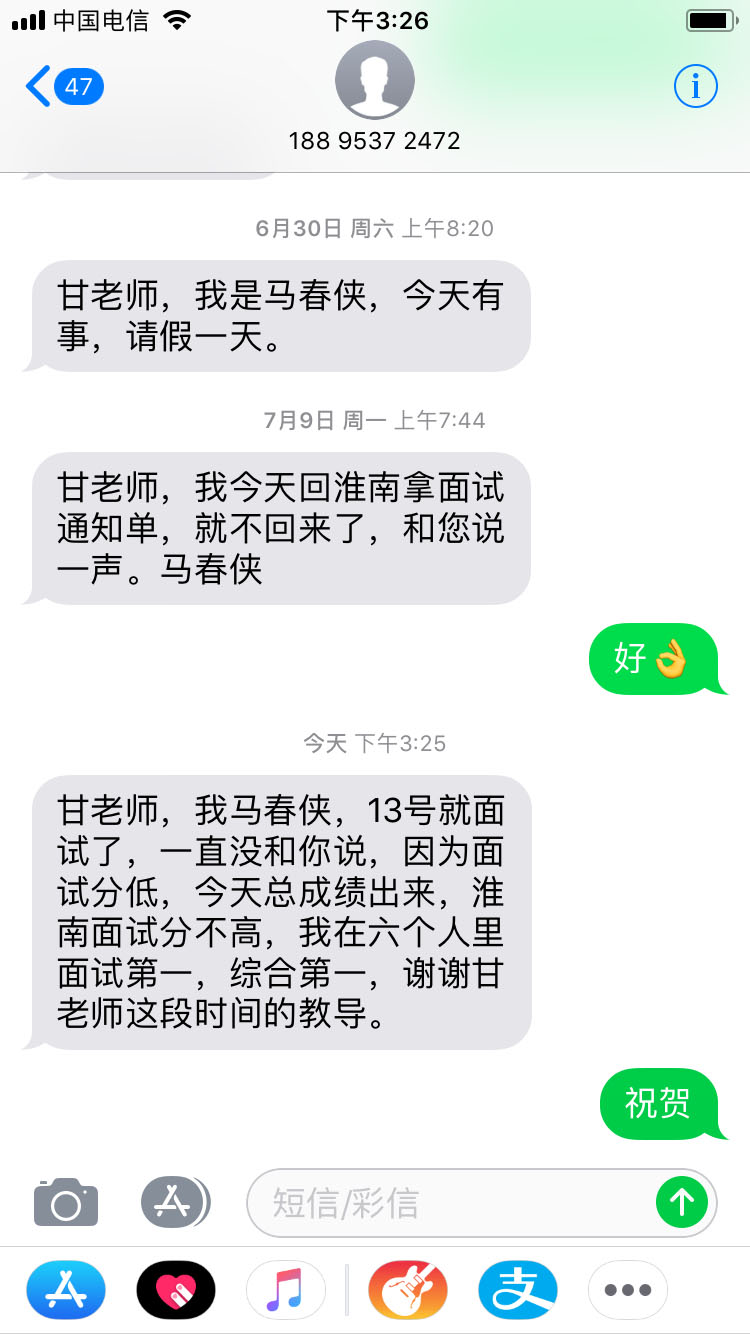Screen dimensions: 750x1334
Task: Open the heart Digital Touch app
Action: tap(176, 1289)
